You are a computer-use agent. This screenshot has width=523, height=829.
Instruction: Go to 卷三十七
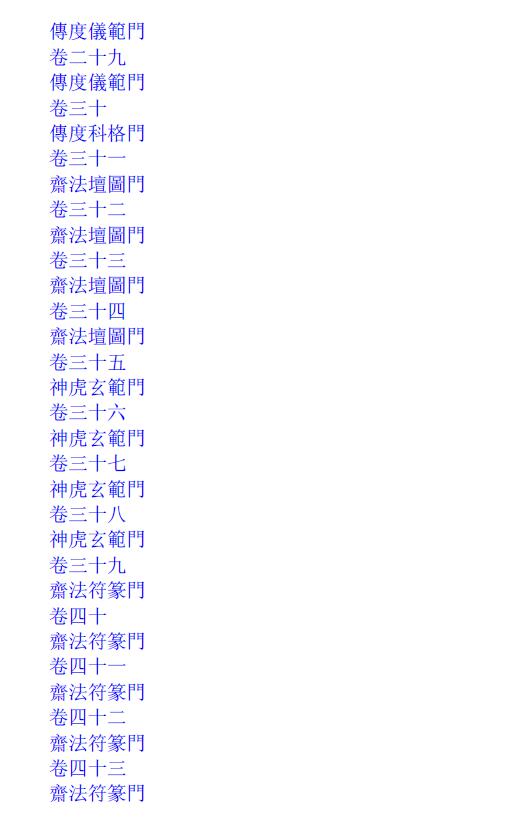click(x=88, y=463)
